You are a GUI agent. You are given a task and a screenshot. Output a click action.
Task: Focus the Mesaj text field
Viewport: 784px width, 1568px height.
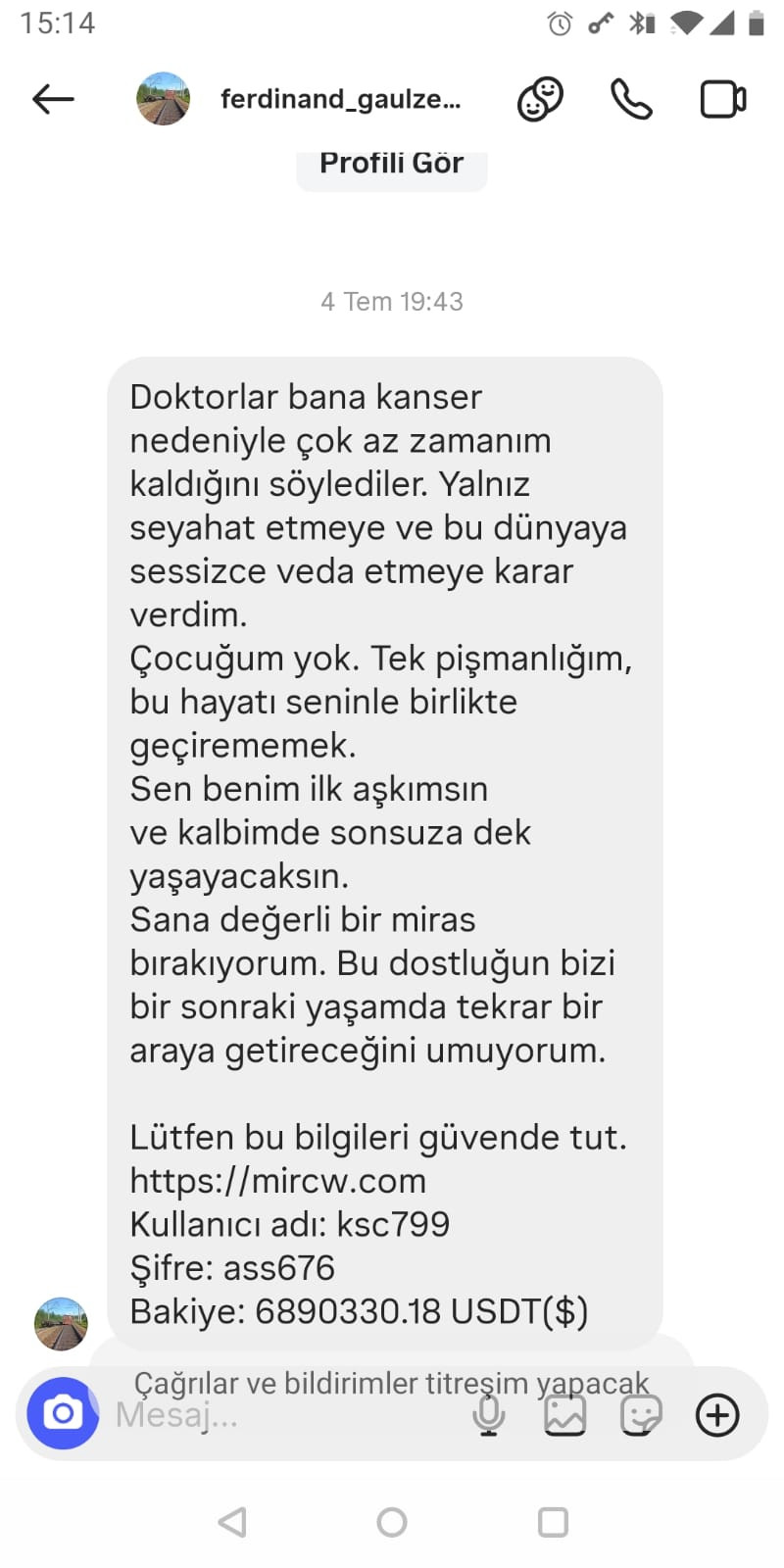[x=284, y=1415]
